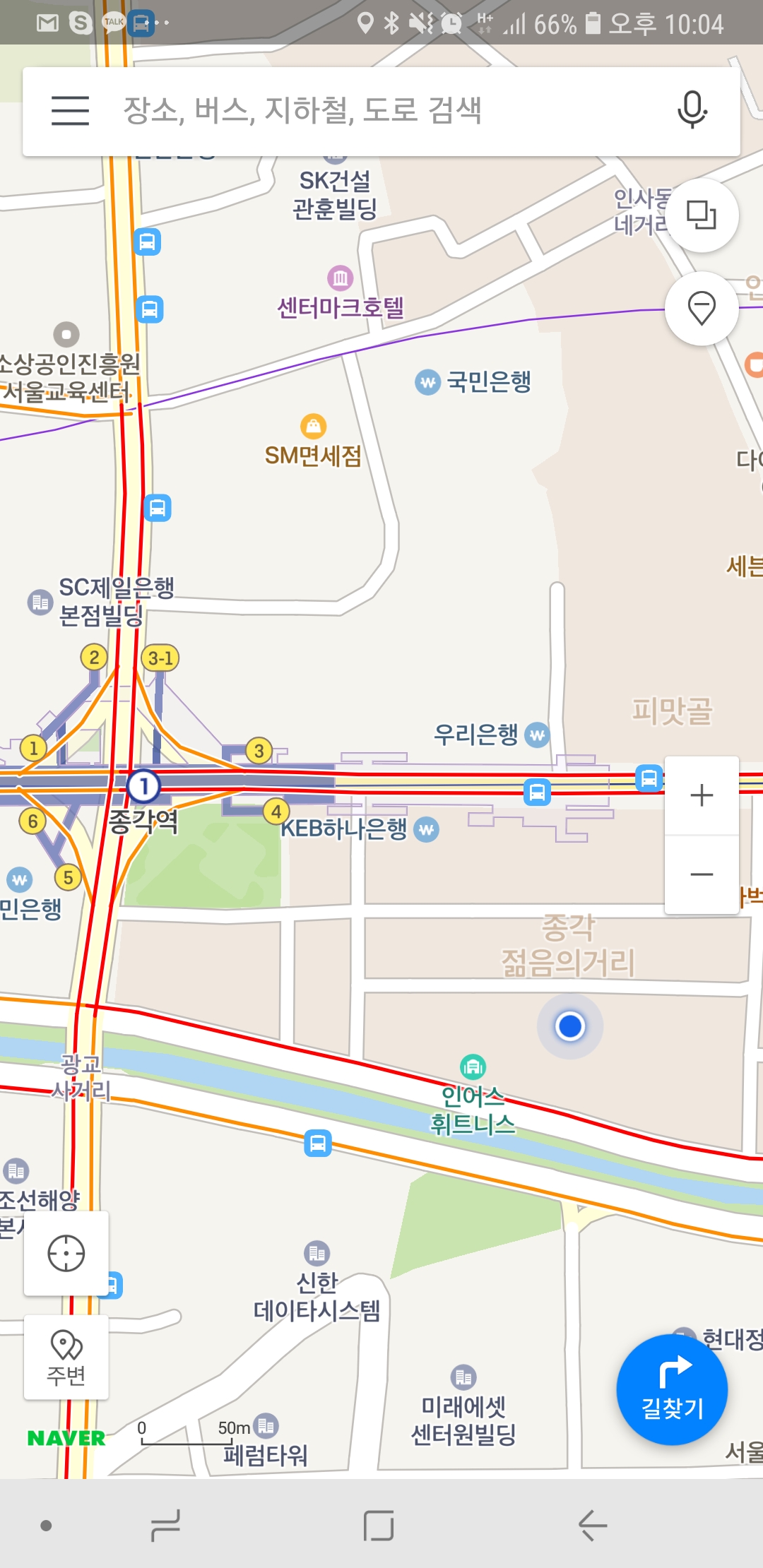Center map on my current location

click(x=66, y=1254)
